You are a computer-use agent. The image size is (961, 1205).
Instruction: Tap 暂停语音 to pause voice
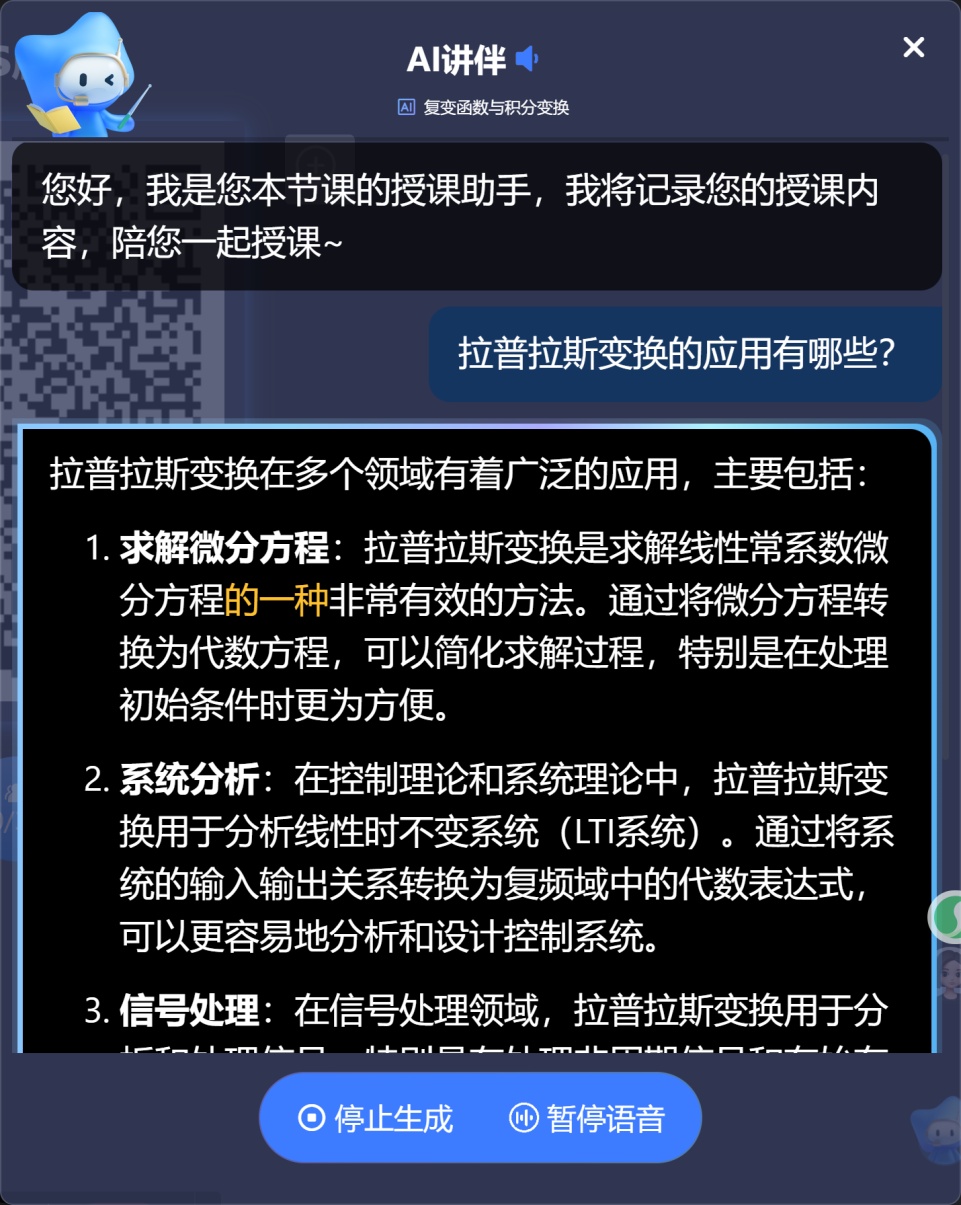[x=587, y=1118]
